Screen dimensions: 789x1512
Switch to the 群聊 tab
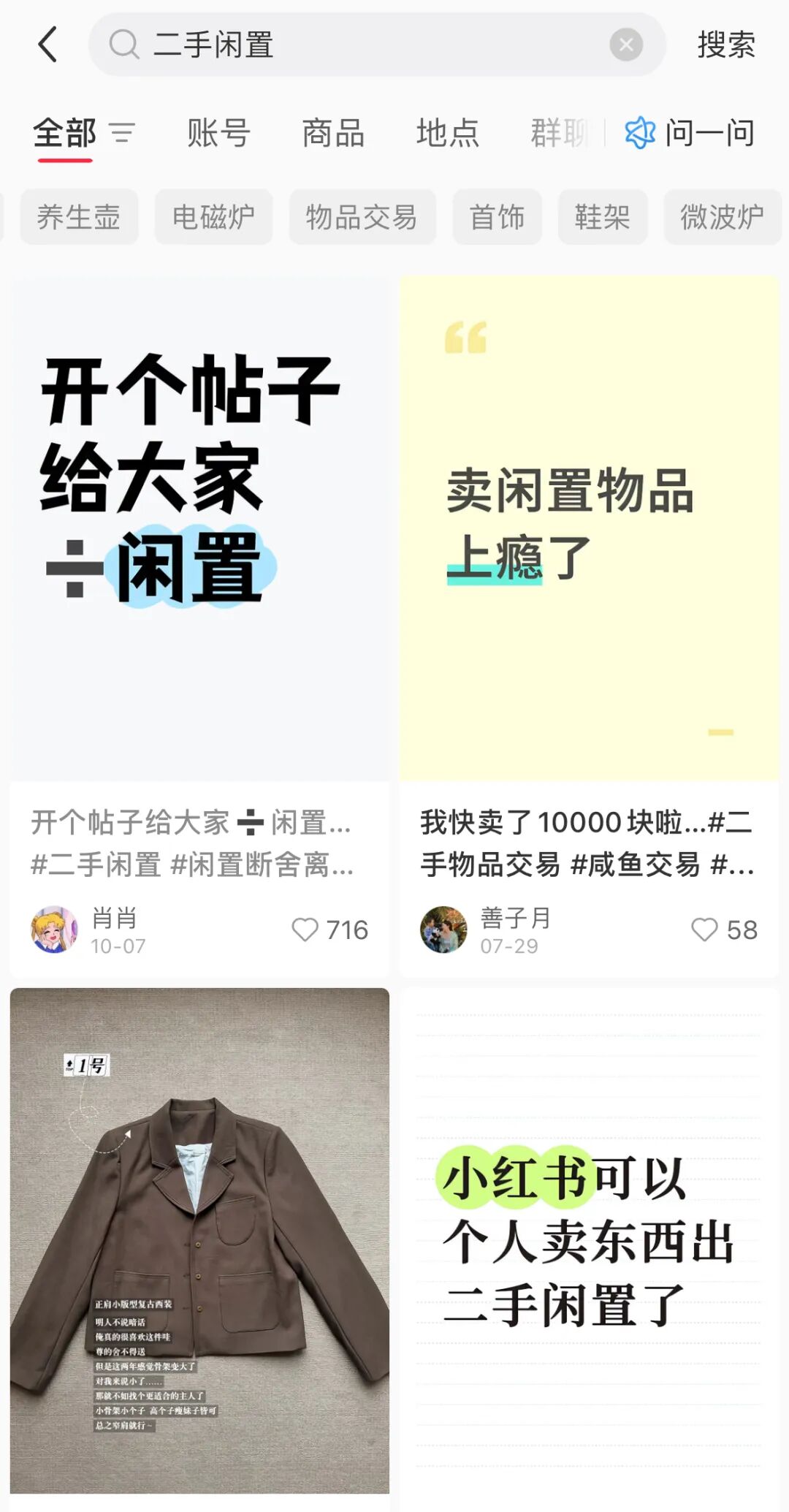560,133
